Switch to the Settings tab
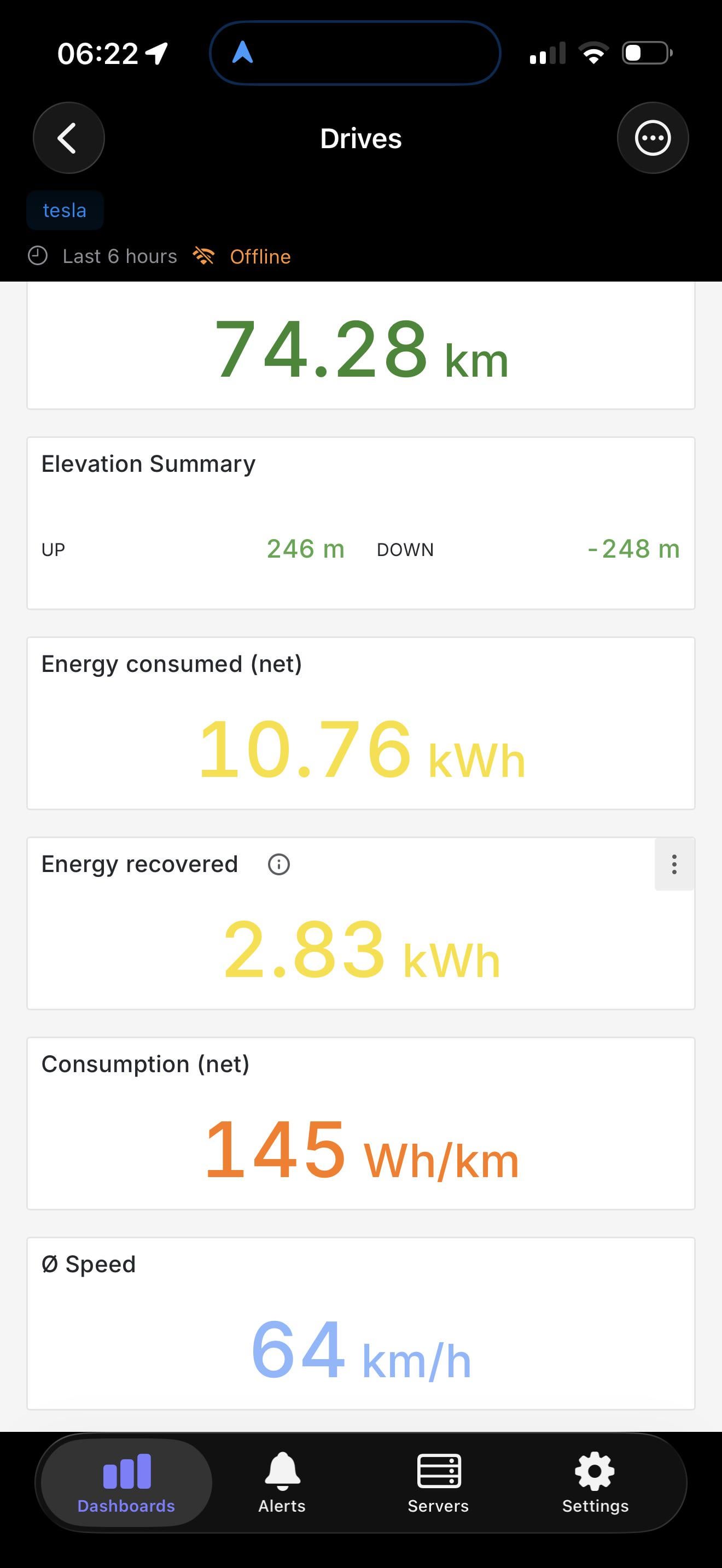722x1568 pixels. pos(595,1483)
